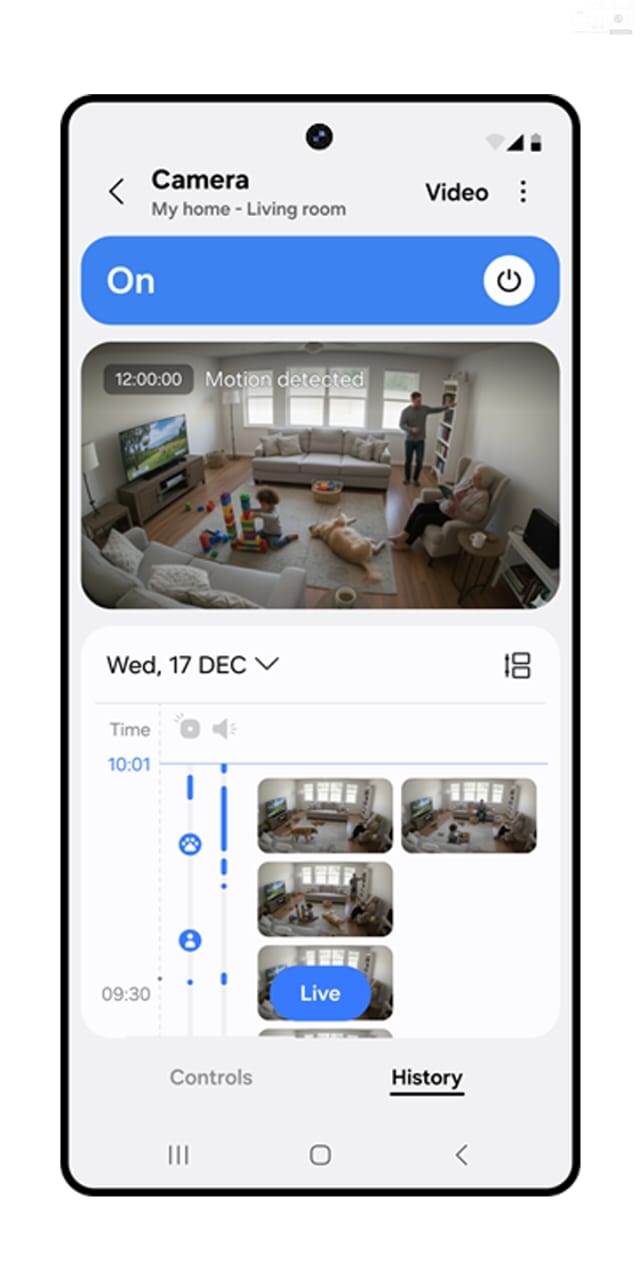640x1280 pixels.
Task: Select the person detection event marker
Action: click(190, 940)
